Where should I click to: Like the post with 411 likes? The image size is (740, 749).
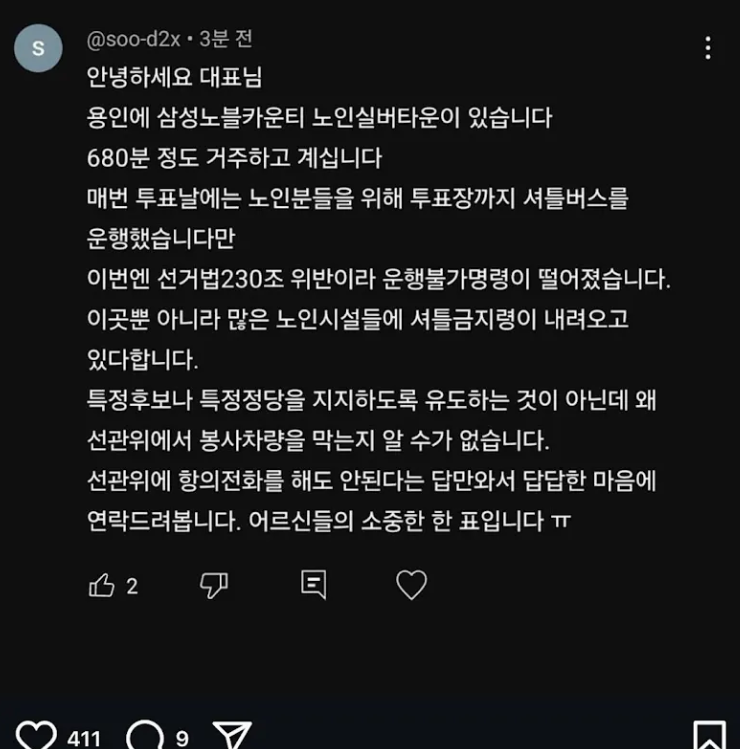[36, 736]
